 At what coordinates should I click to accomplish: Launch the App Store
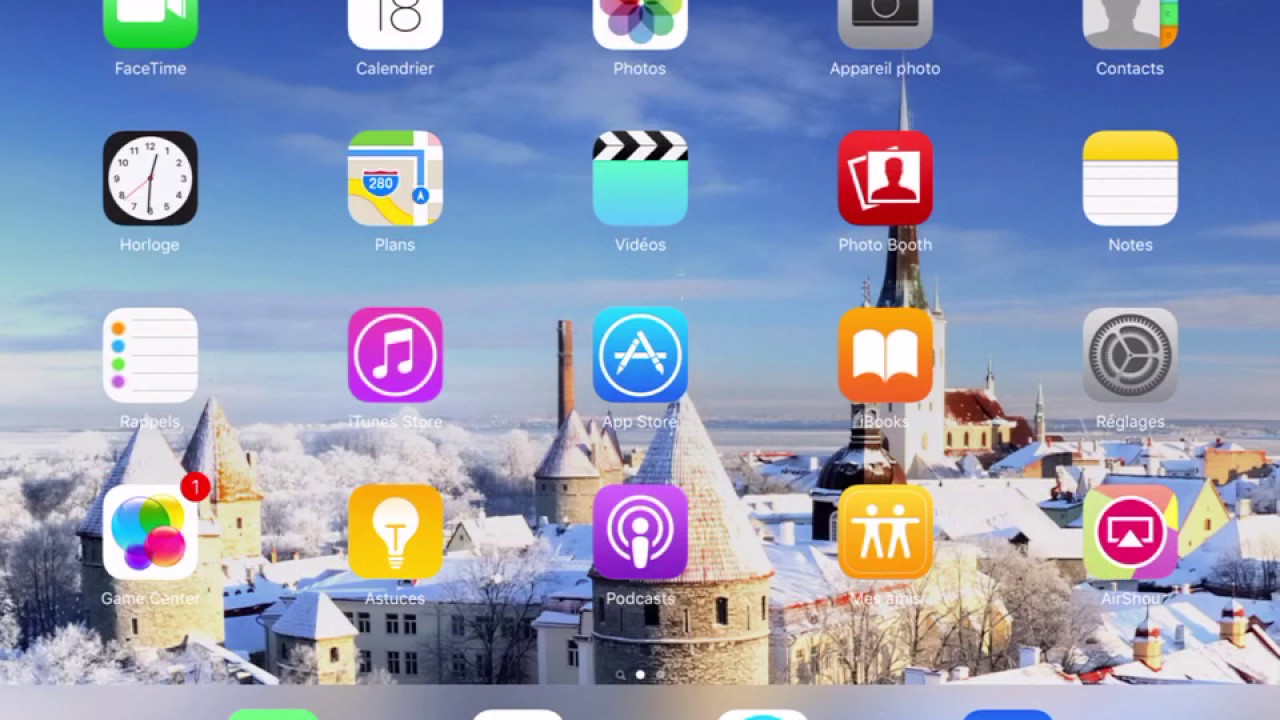pos(640,355)
